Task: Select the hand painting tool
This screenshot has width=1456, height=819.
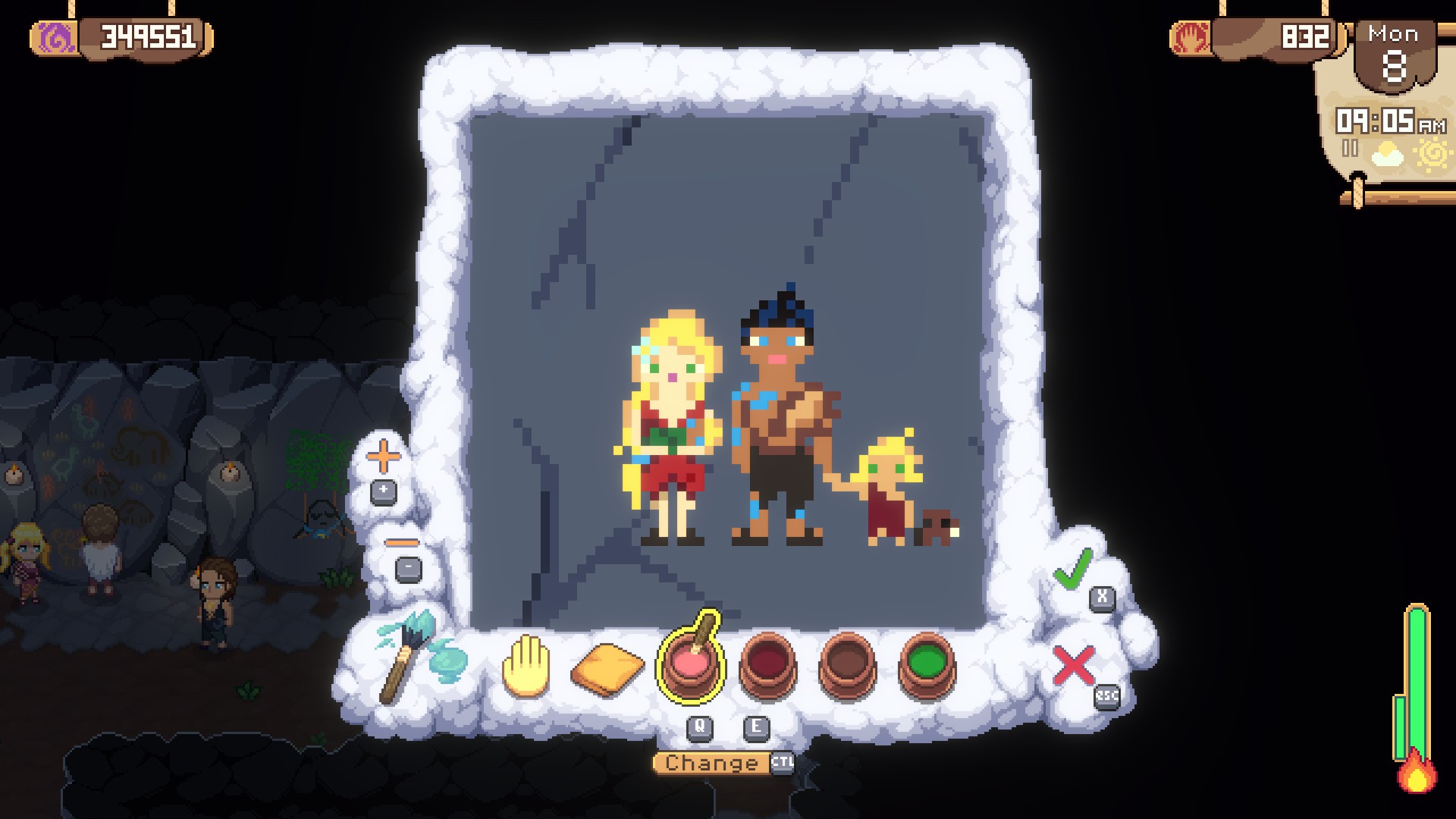Action: click(x=525, y=666)
